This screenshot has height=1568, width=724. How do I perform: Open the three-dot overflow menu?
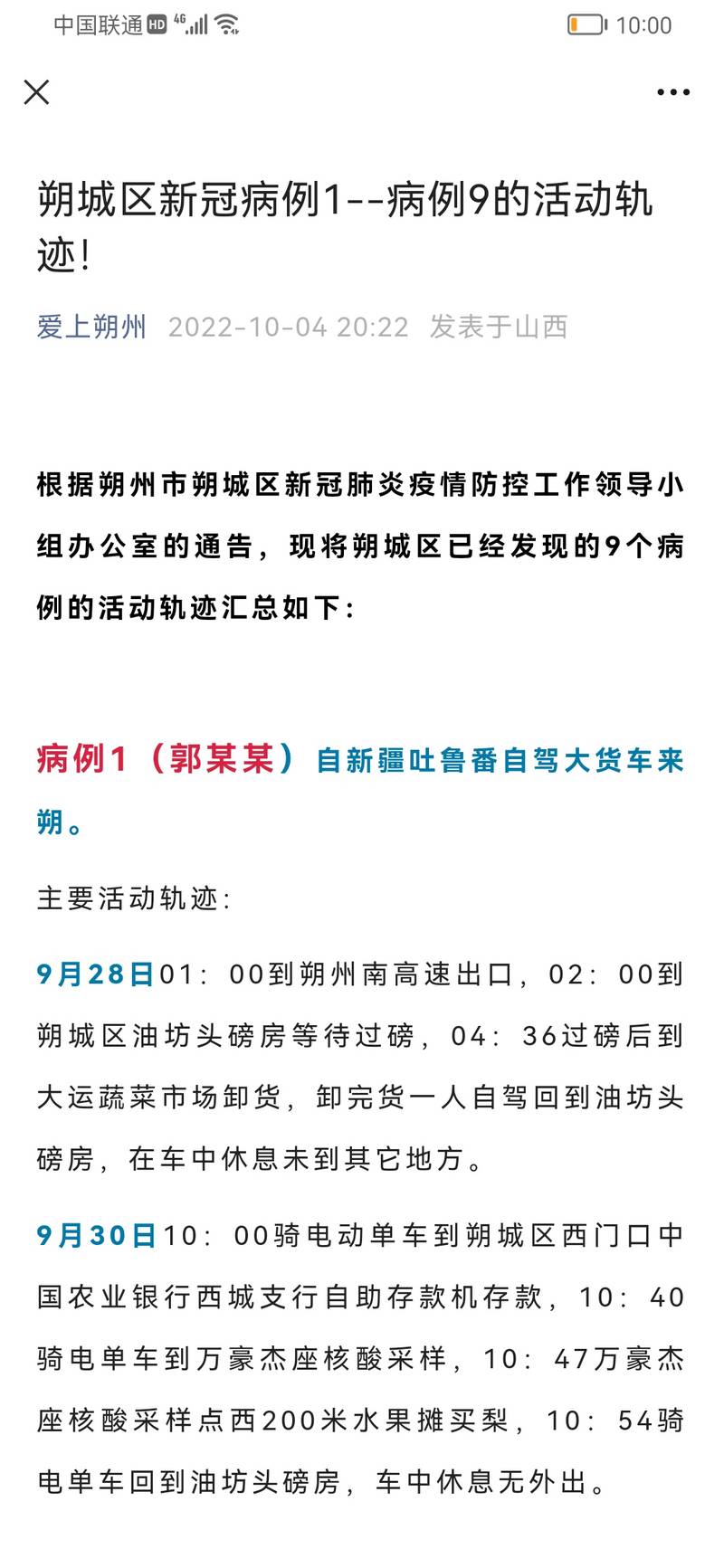673,92
